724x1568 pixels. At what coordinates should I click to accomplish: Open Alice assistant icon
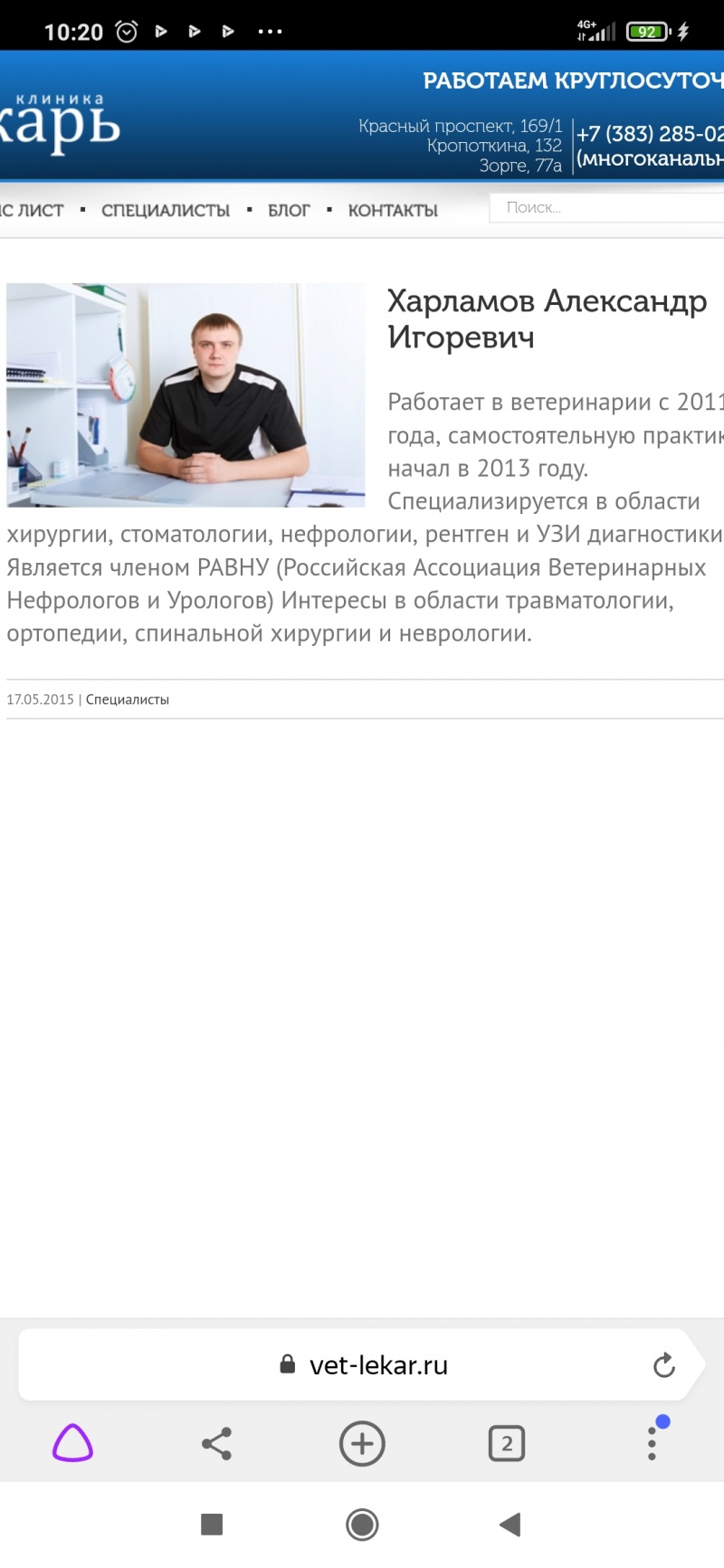click(72, 1443)
